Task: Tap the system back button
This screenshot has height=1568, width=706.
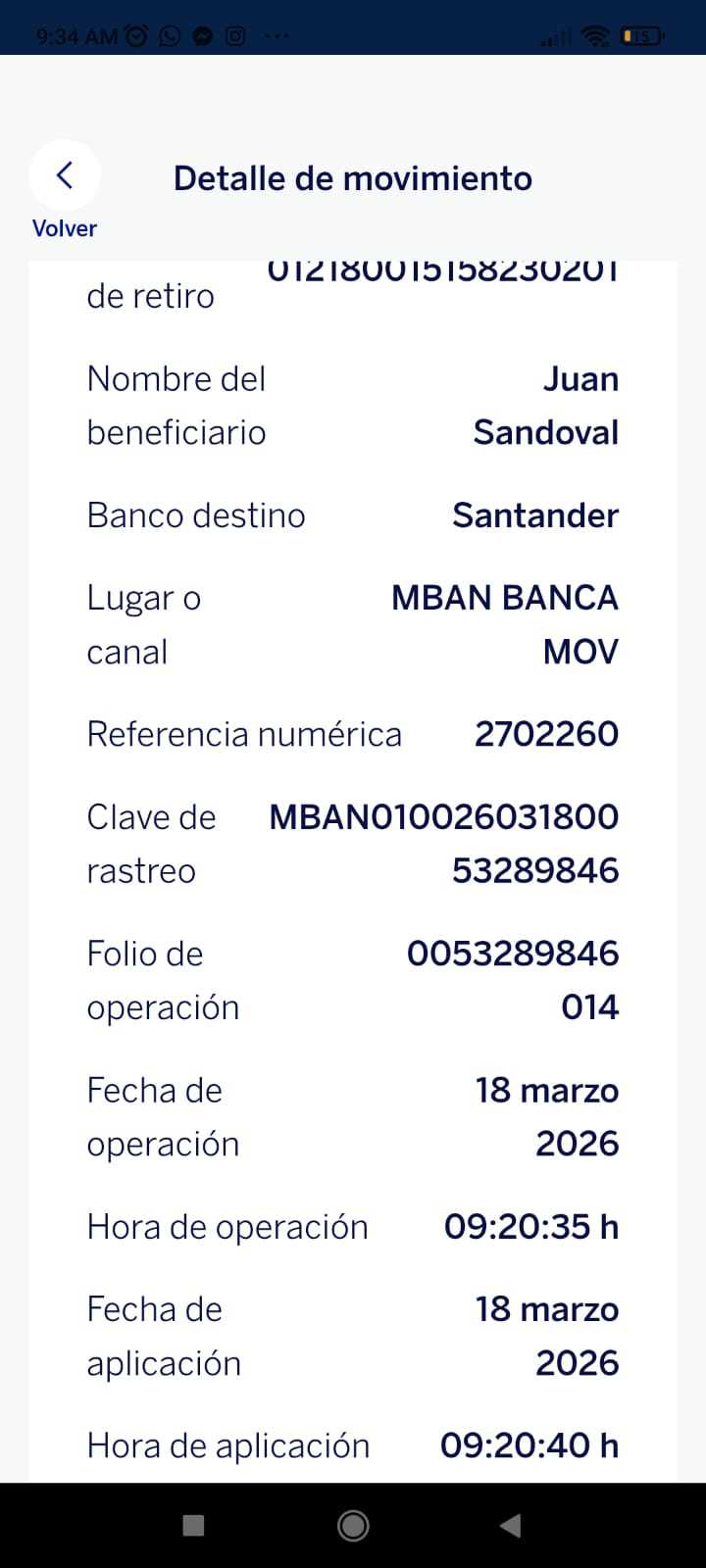Action: (x=509, y=1525)
